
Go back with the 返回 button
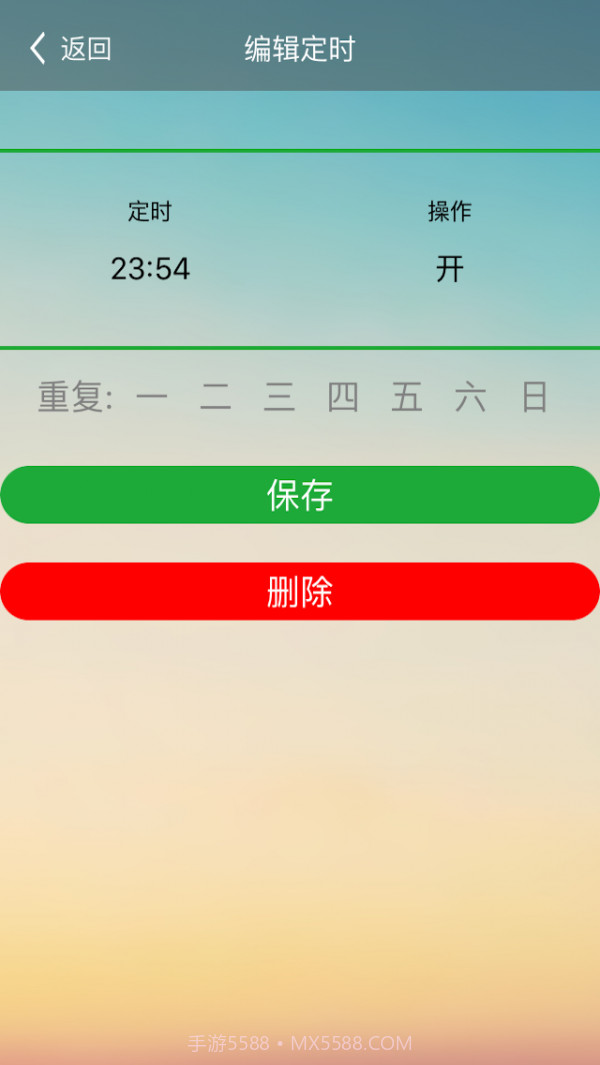coord(70,48)
